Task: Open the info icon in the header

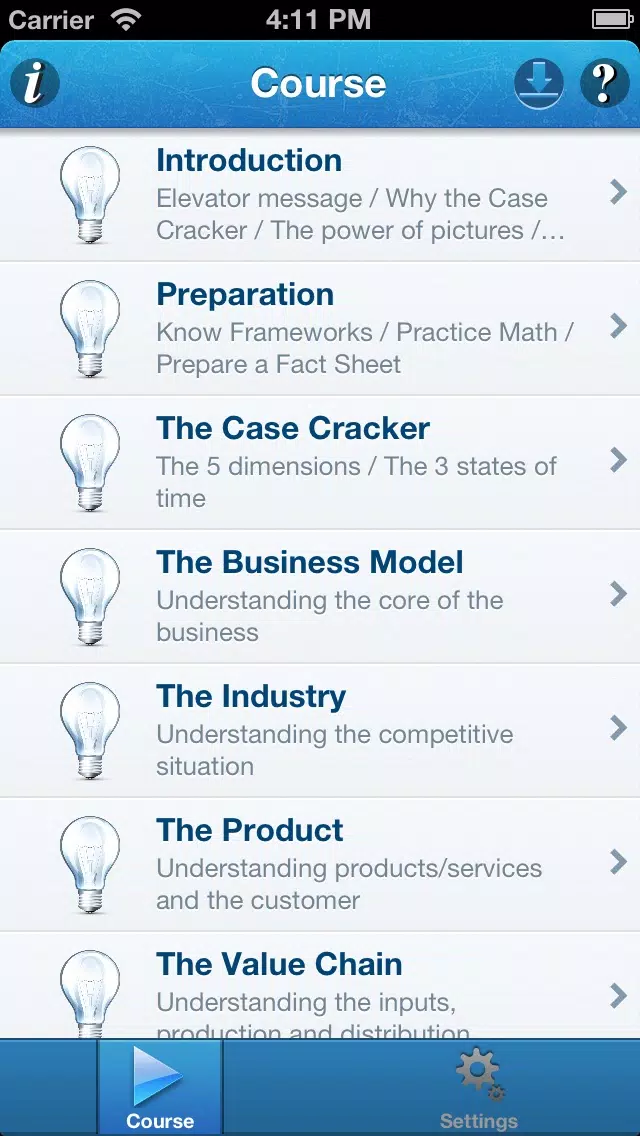Action: coord(34,83)
